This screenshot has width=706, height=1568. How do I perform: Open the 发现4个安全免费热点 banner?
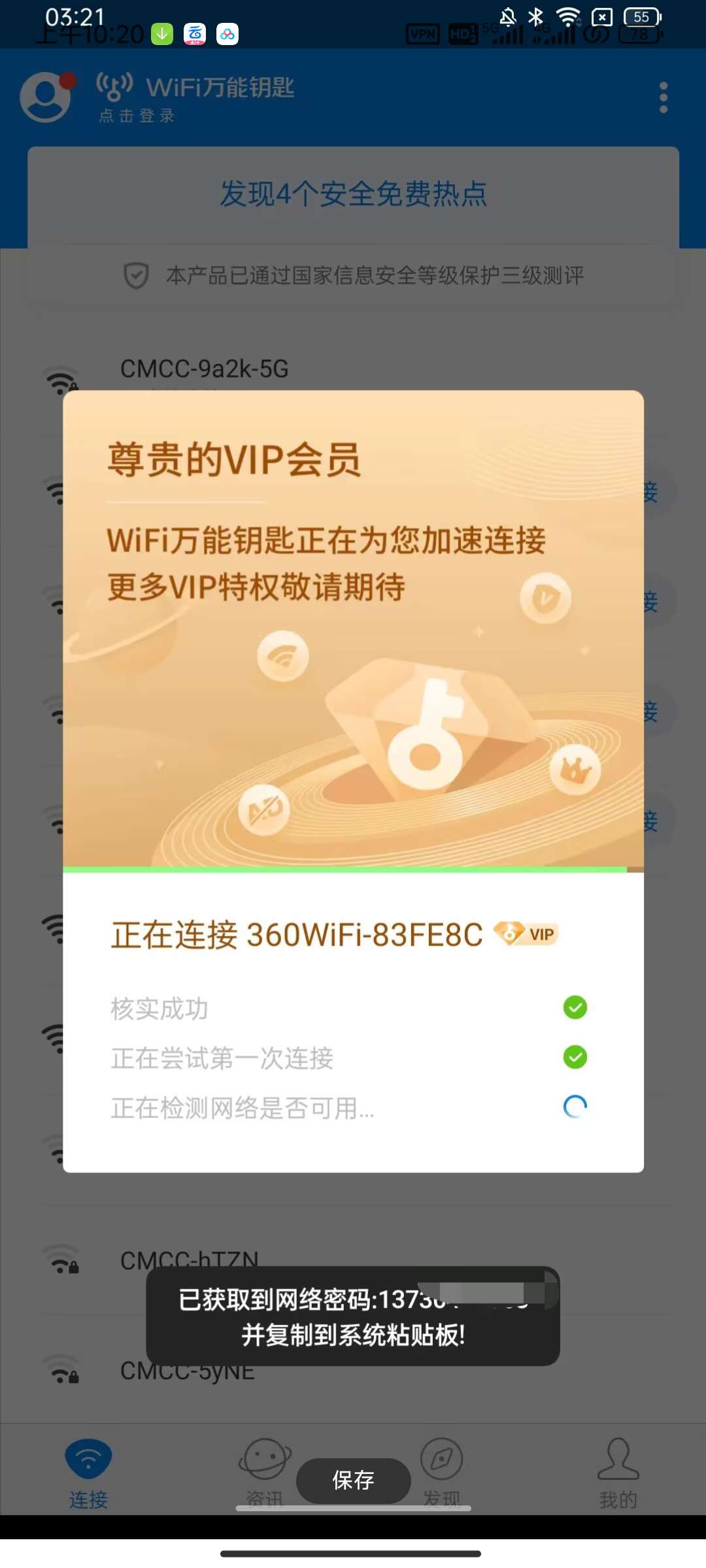tap(353, 194)
